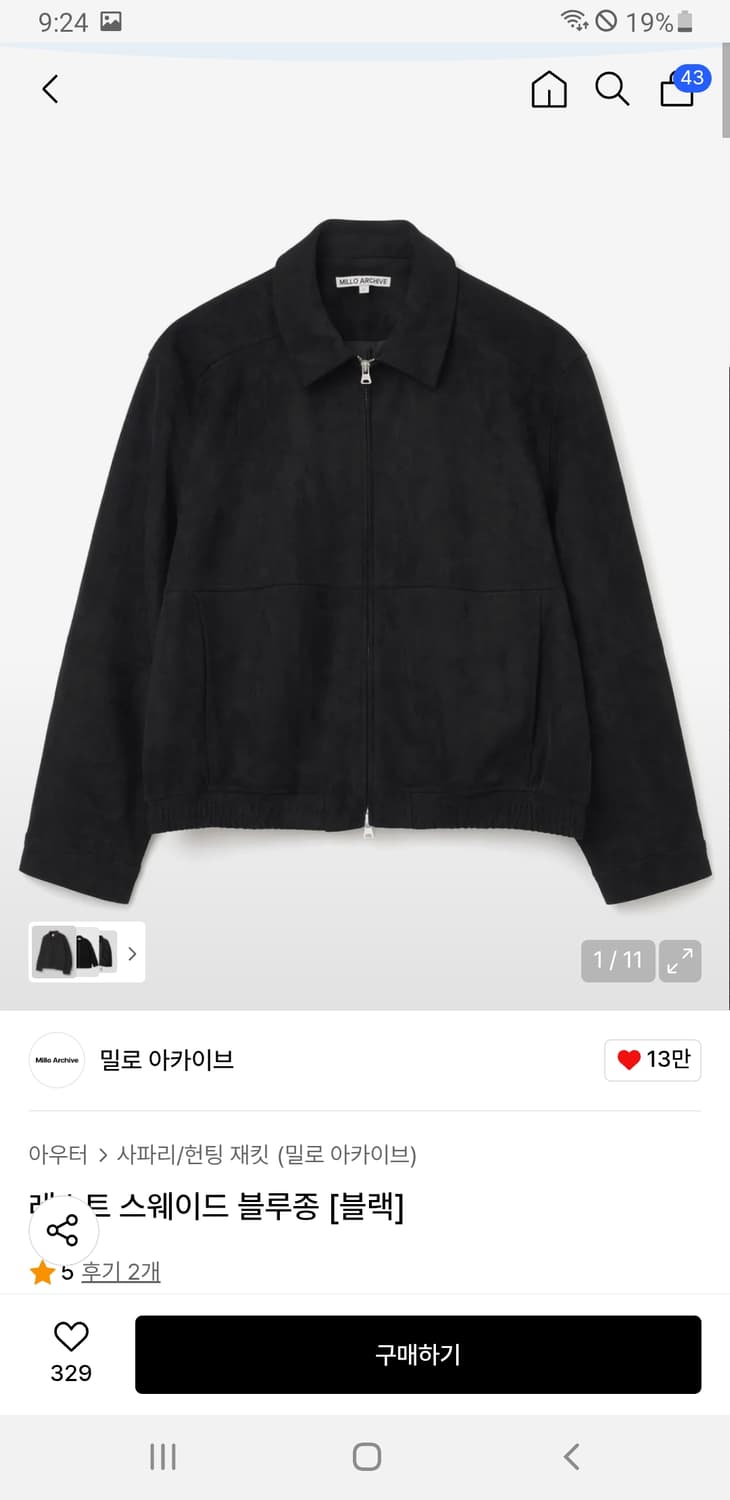The width and height of the screenshot is (730, 1500).
Task: Open the share options
Action: pyautogui.click(x=63, y=1231)
